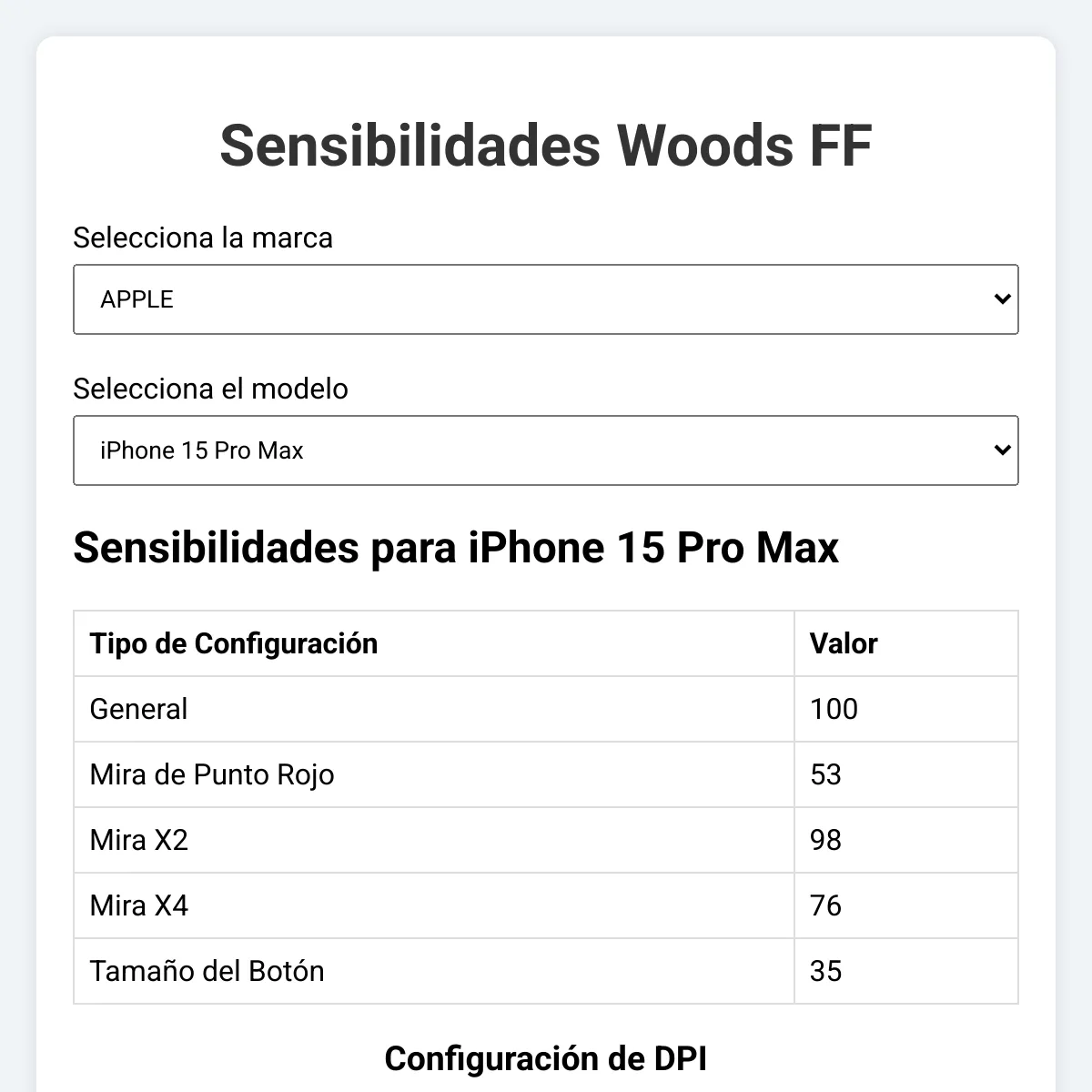
Task: Open the brand dropdown showing APPLE
Action: point(545,299)
